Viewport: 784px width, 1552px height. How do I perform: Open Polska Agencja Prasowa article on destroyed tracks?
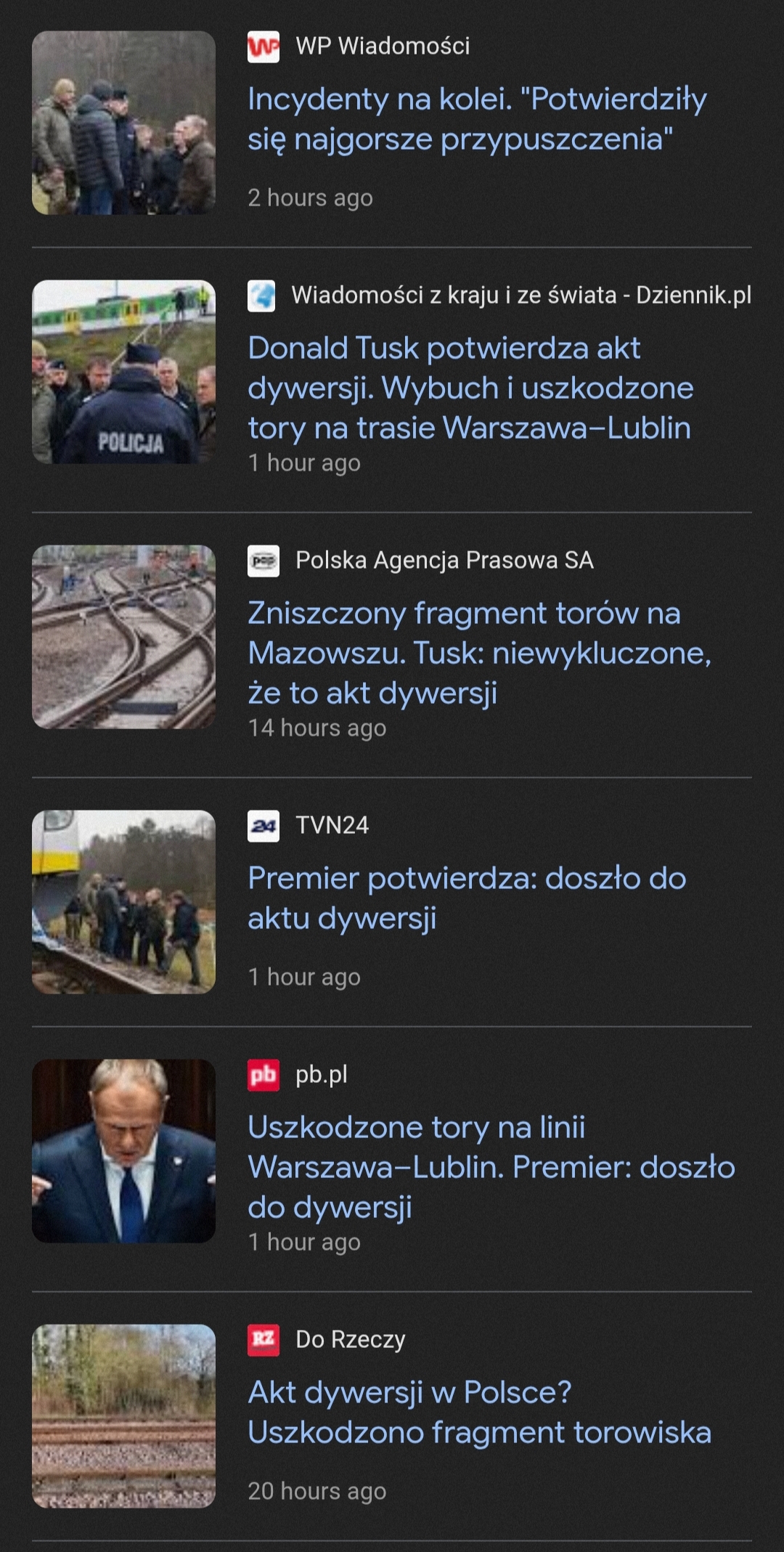(x=479, y=652)
